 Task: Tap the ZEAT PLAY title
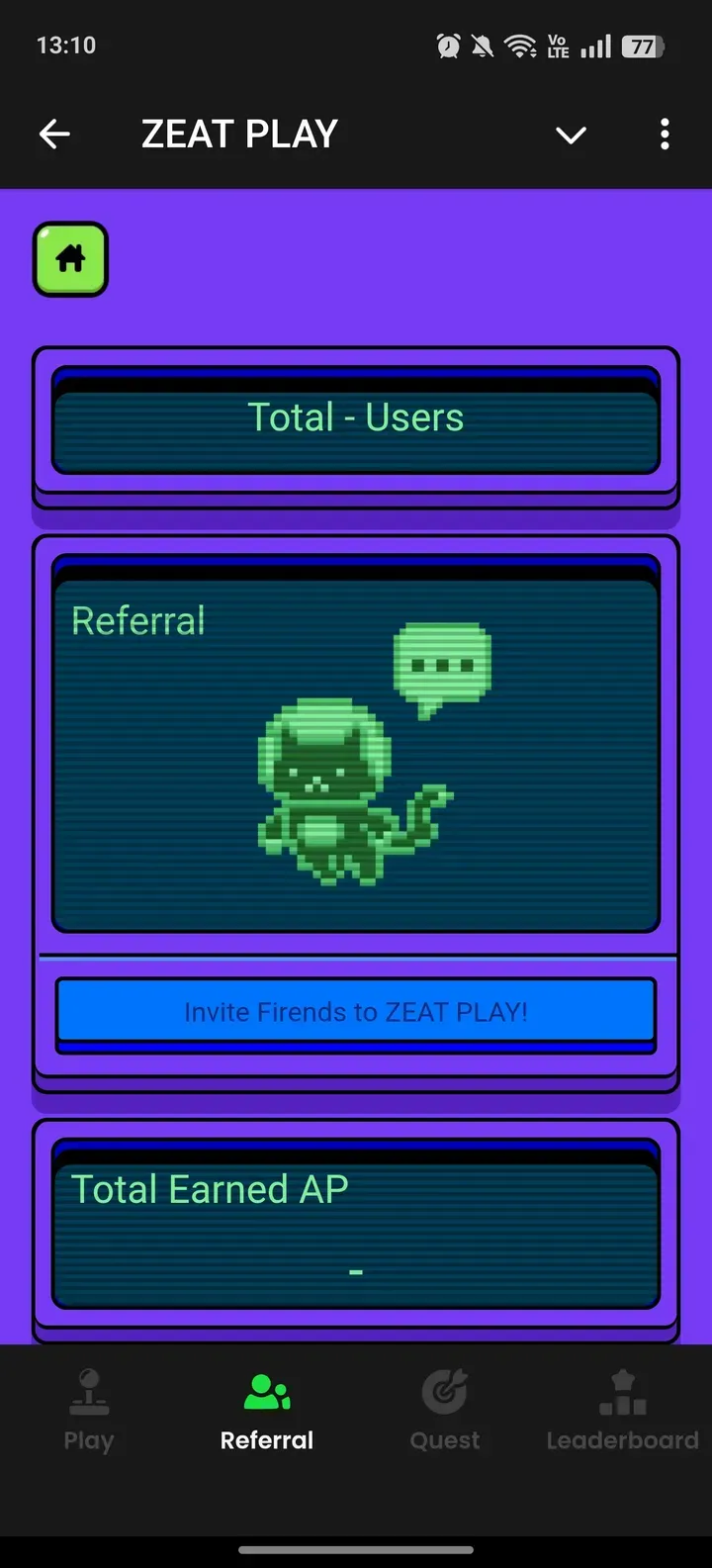pyautogui.click(x=238, y=134)
